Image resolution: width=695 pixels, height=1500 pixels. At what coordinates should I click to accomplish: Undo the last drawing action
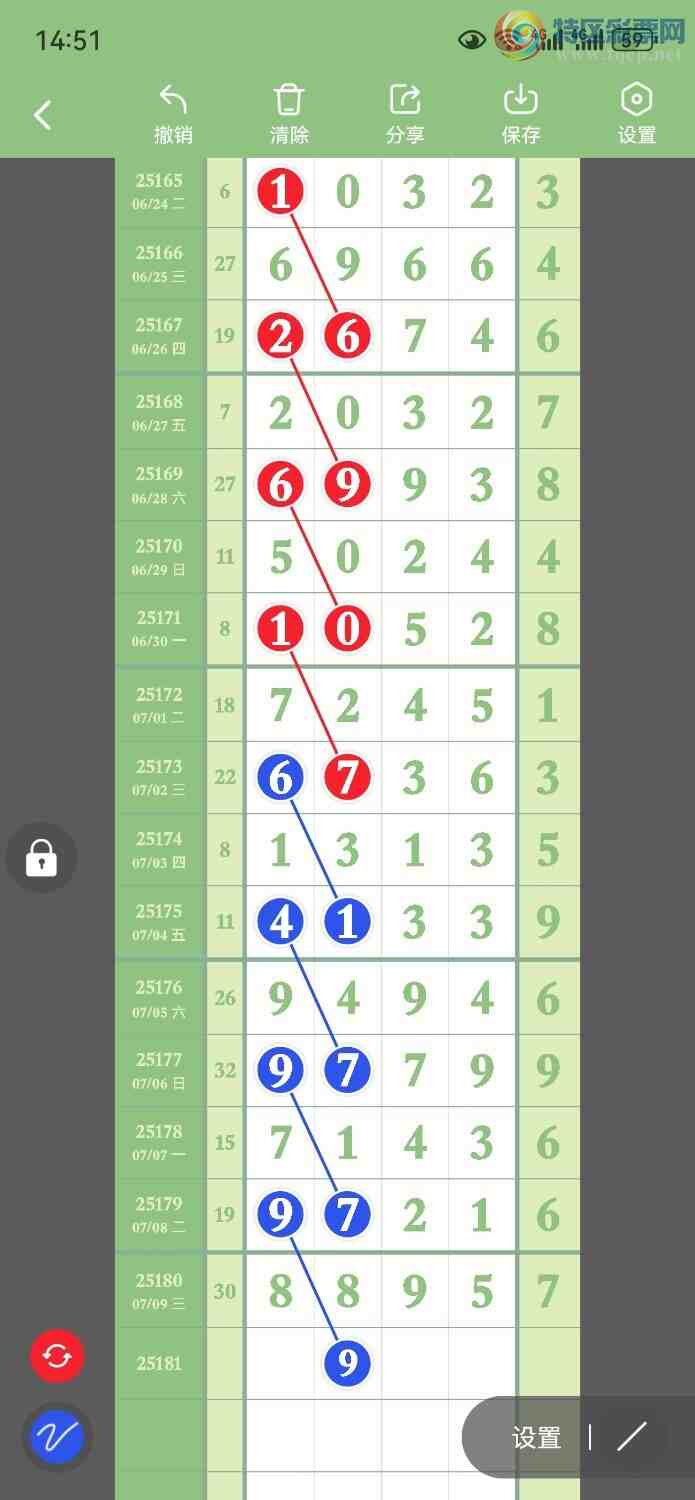point(173,114)
